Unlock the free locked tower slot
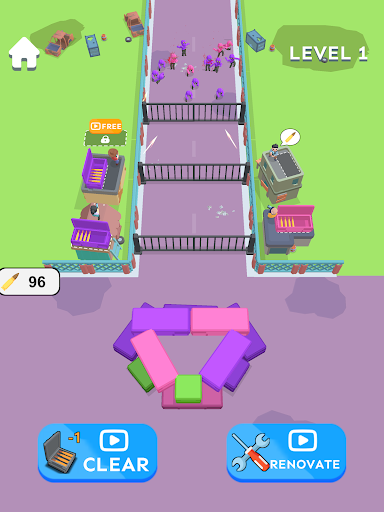This screenshot has width=384, height=512. tap(105, 133)
